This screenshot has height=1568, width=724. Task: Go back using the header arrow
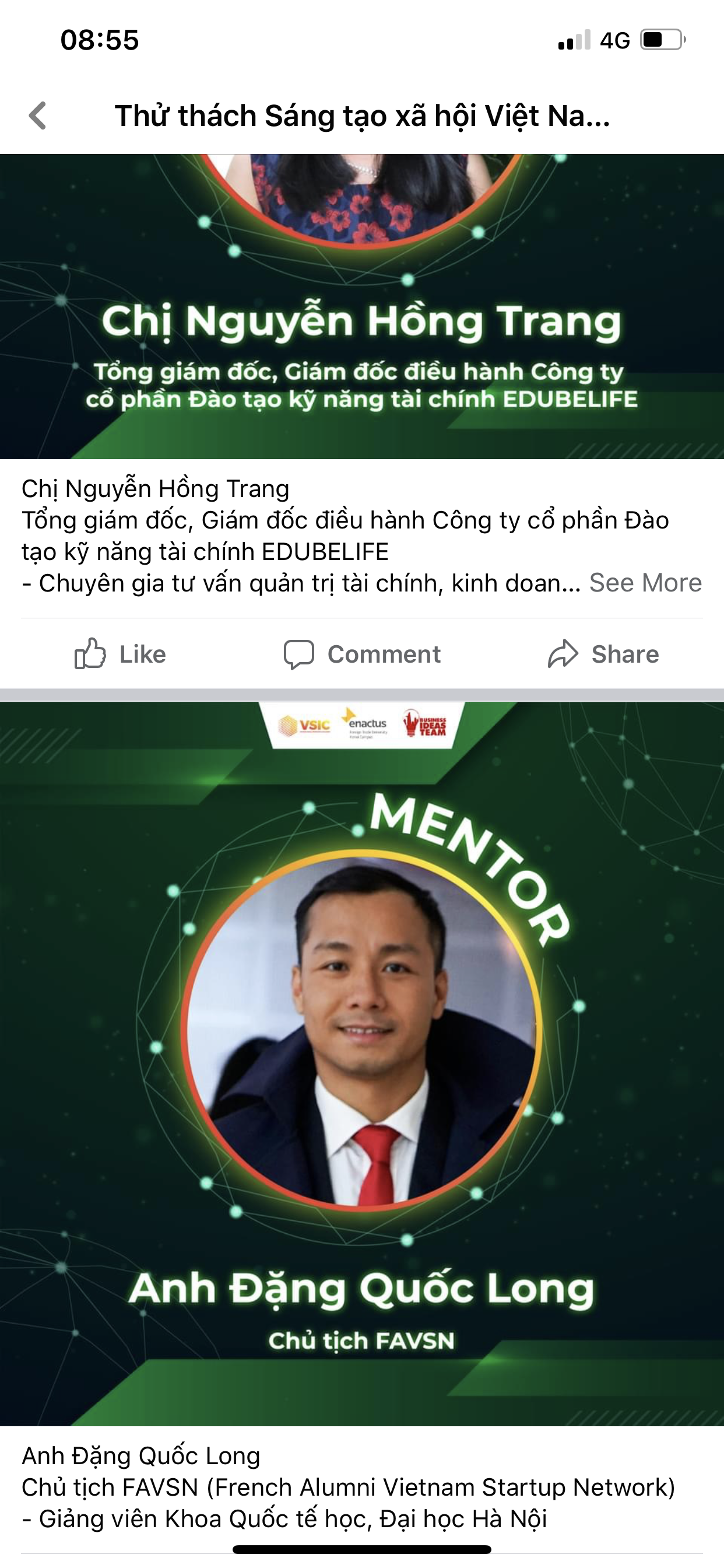tap(38, 116)
